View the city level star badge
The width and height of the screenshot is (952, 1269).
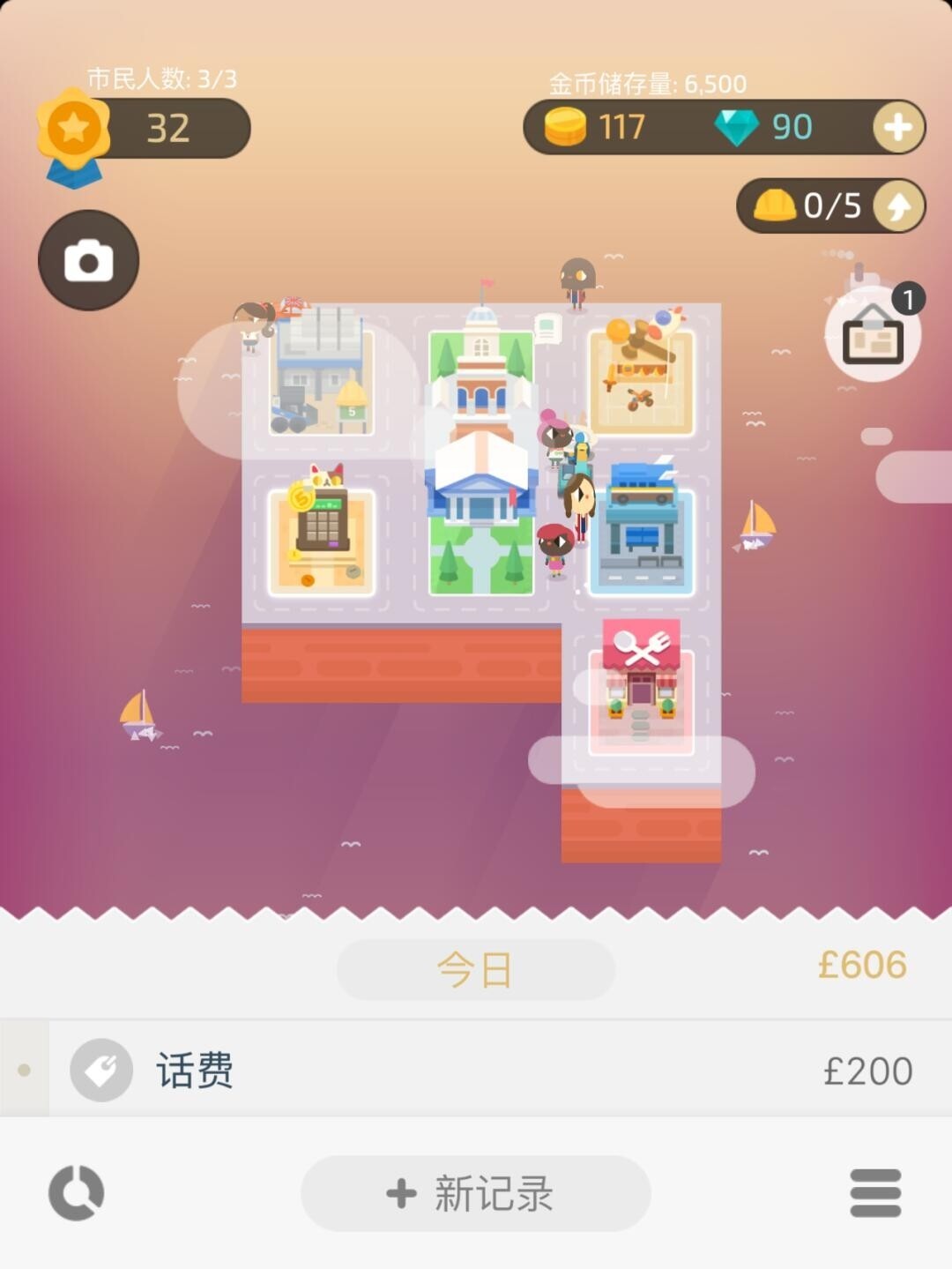coord(74,132)
